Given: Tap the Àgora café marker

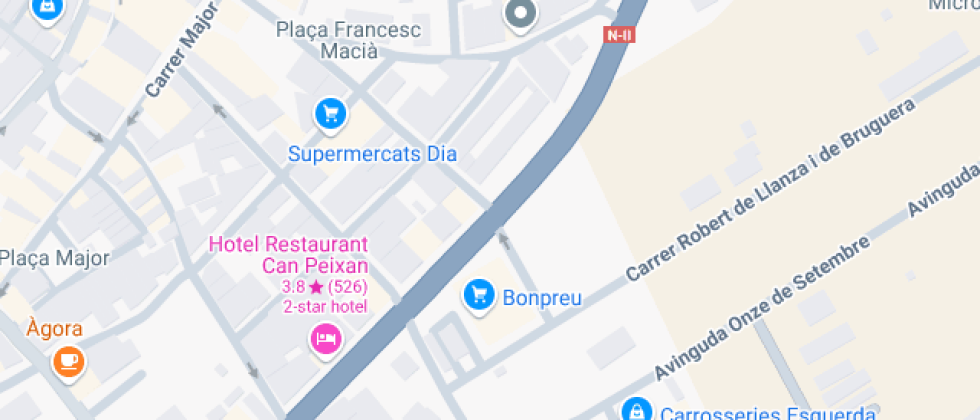Looking at the screenshot, I should [68, 359].
